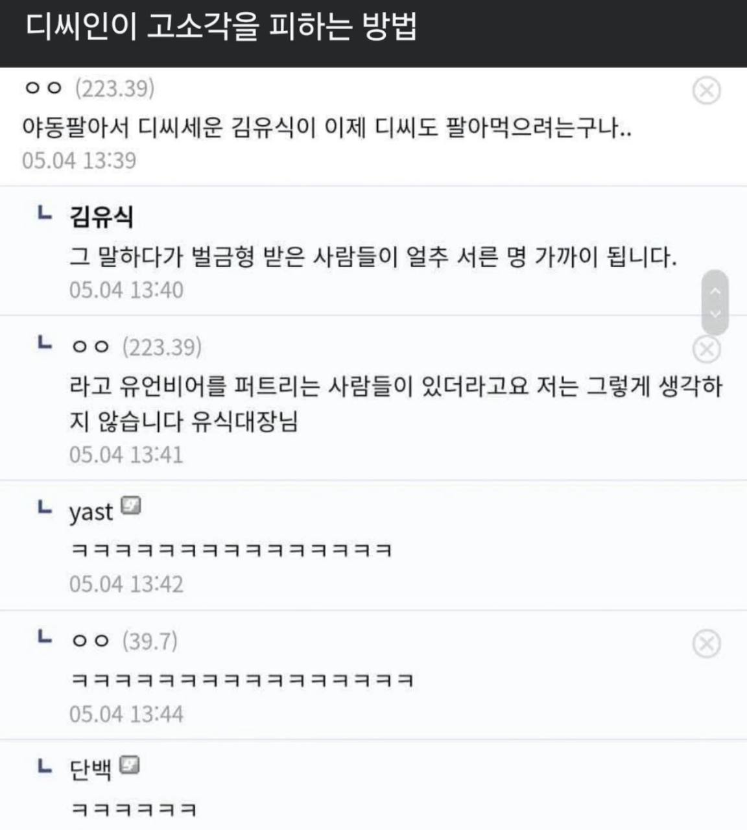The width and height of the screenshot is (747, 830).
Task: Open 단백's gallog icon
Action: tap(128, 766)
